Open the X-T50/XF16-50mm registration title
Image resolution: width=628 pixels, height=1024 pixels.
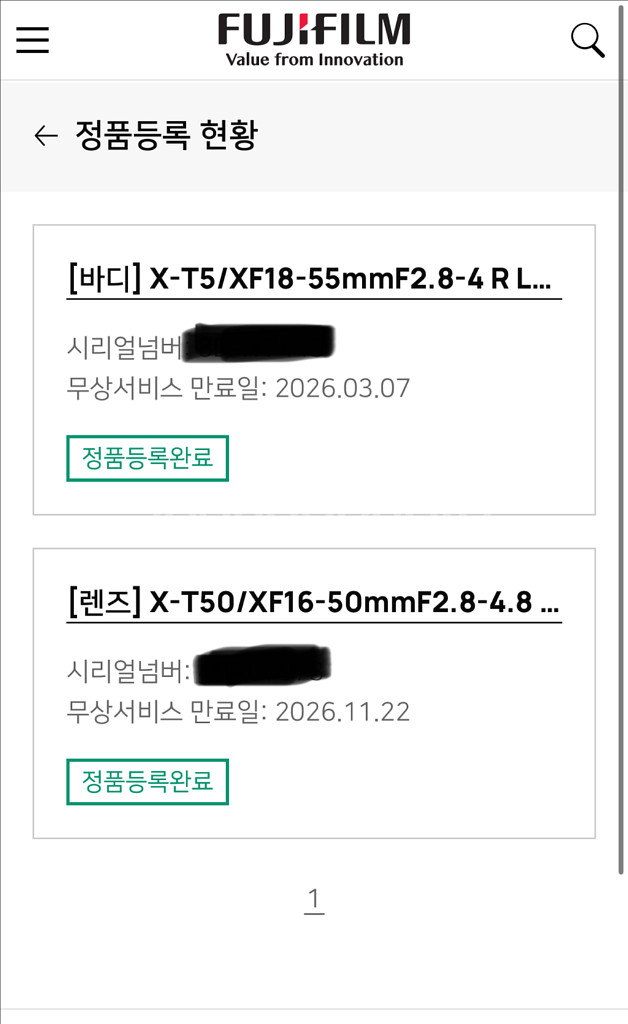pos(314,603)
